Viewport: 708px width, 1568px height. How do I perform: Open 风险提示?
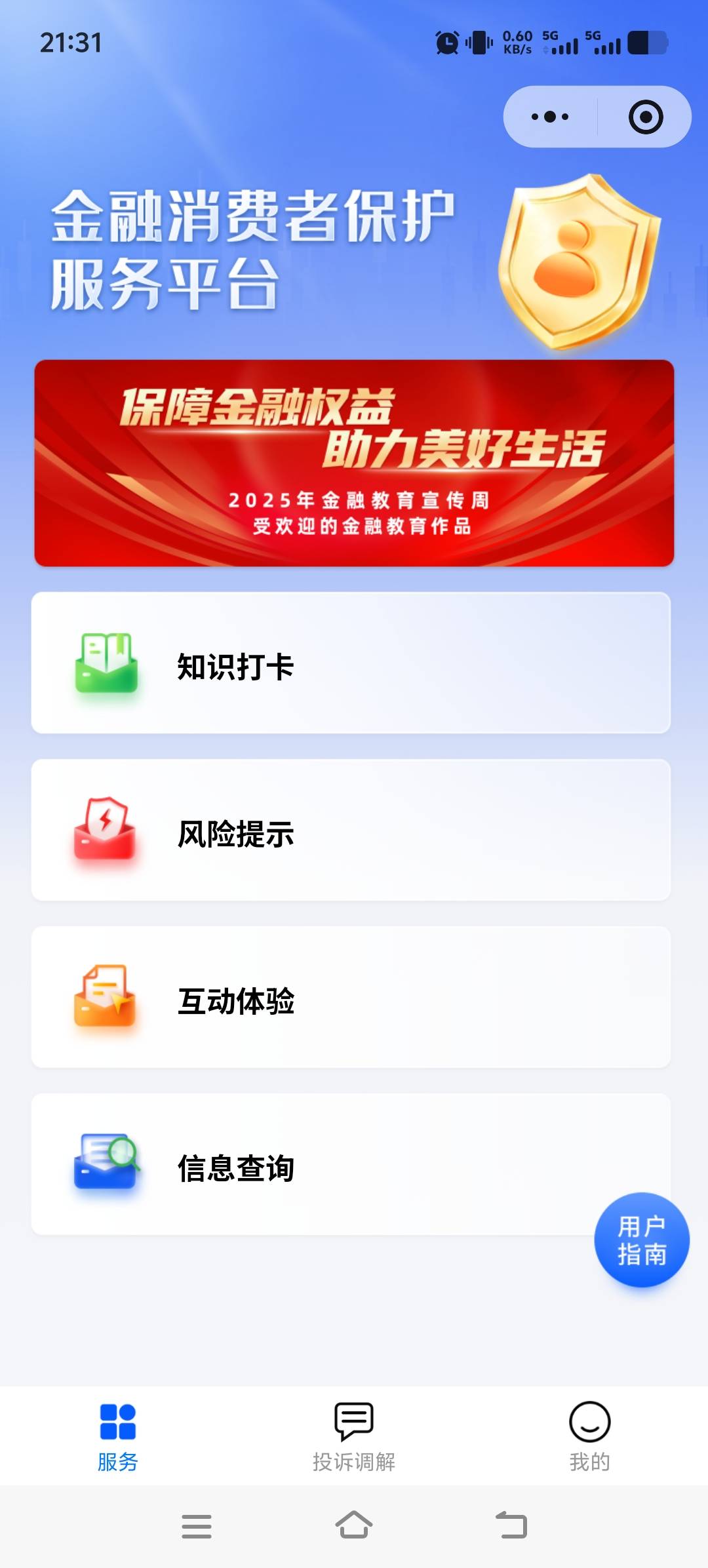(x=351, y=830)
